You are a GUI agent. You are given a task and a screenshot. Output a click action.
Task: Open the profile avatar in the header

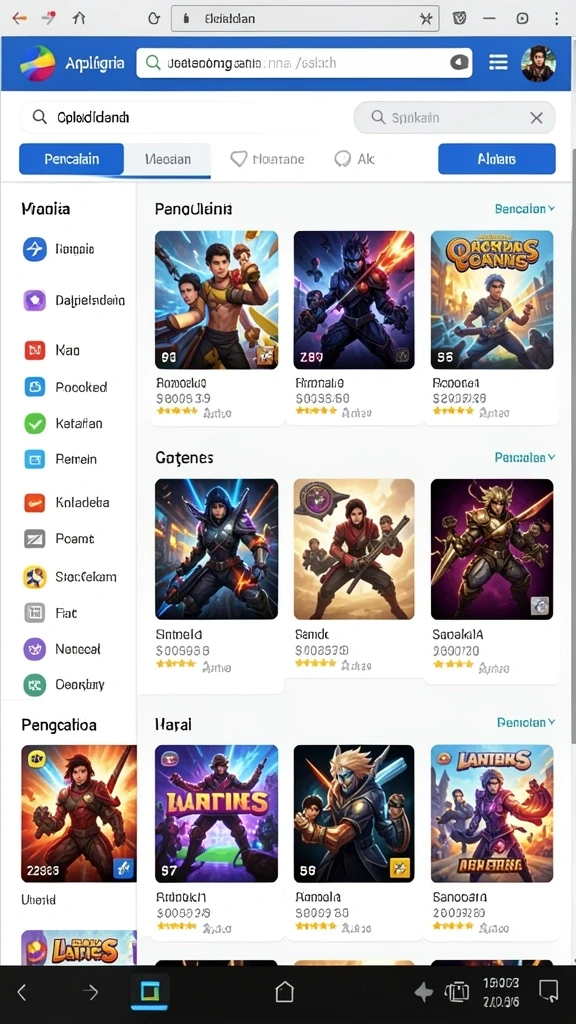click(x=538, y=63)
